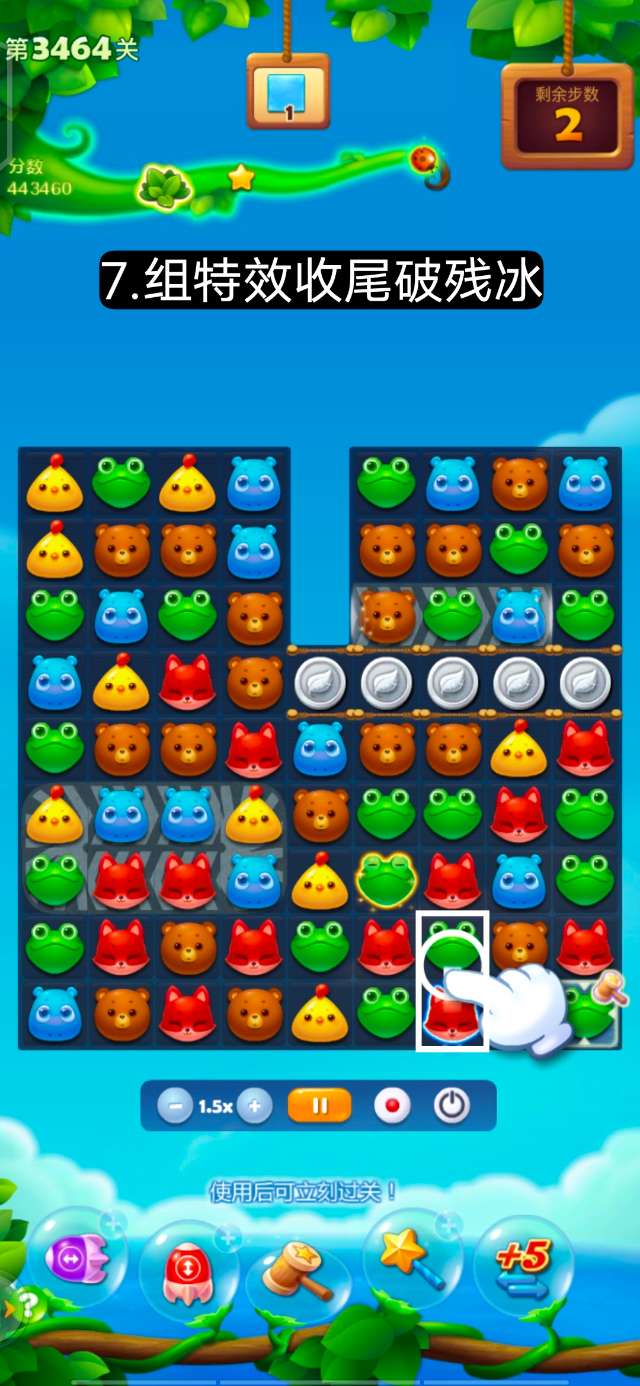The height and width of the screenshot is (1386, 640).
Task: Use the +5 extra moves booster
Action: [523, 1262]
